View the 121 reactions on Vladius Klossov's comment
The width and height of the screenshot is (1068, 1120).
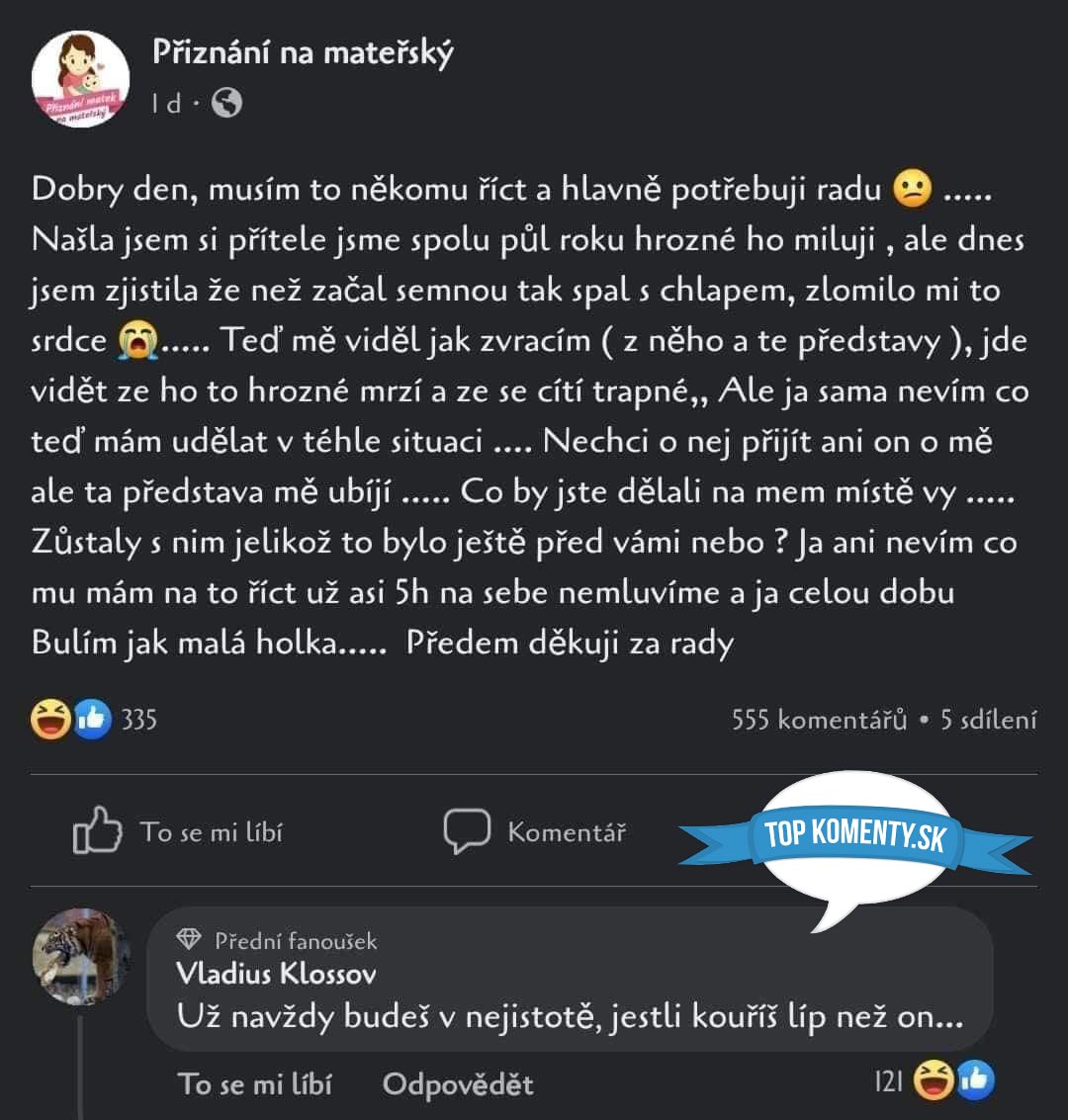934,1080
